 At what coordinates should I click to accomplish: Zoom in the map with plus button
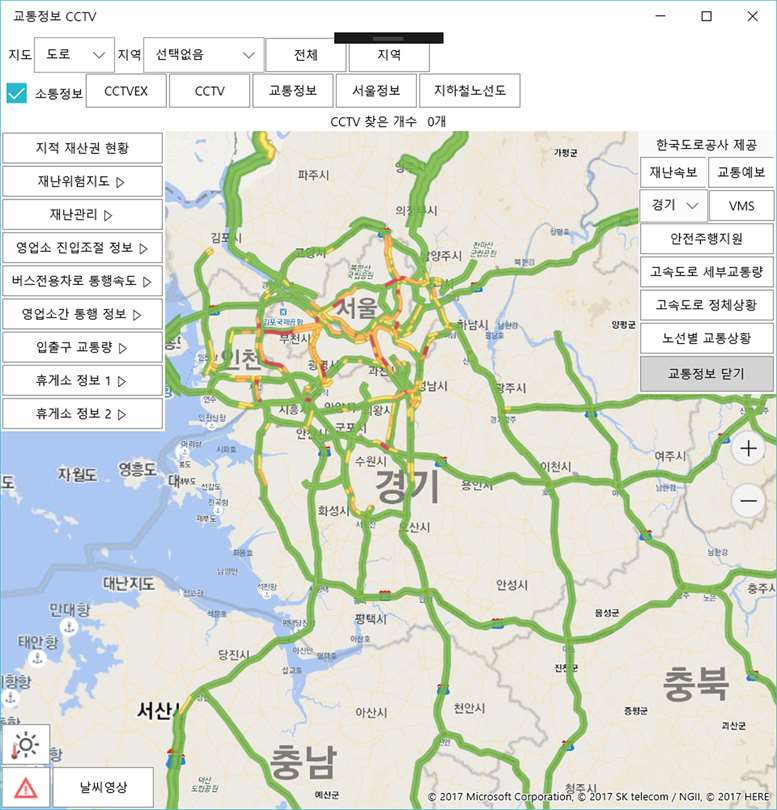pyautogui.click(x=748, y=448)
